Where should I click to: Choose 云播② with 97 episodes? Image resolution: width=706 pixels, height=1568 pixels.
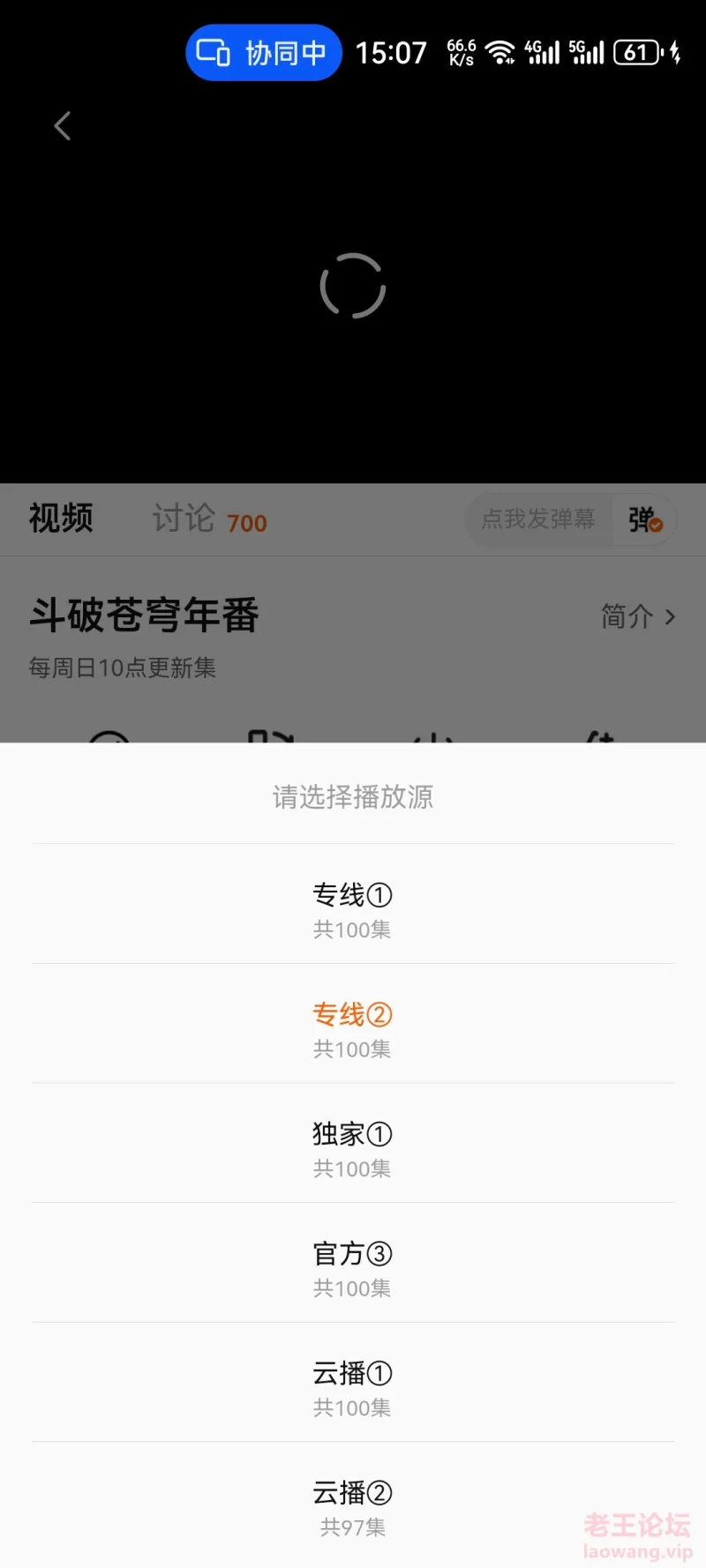point(353,1503)
